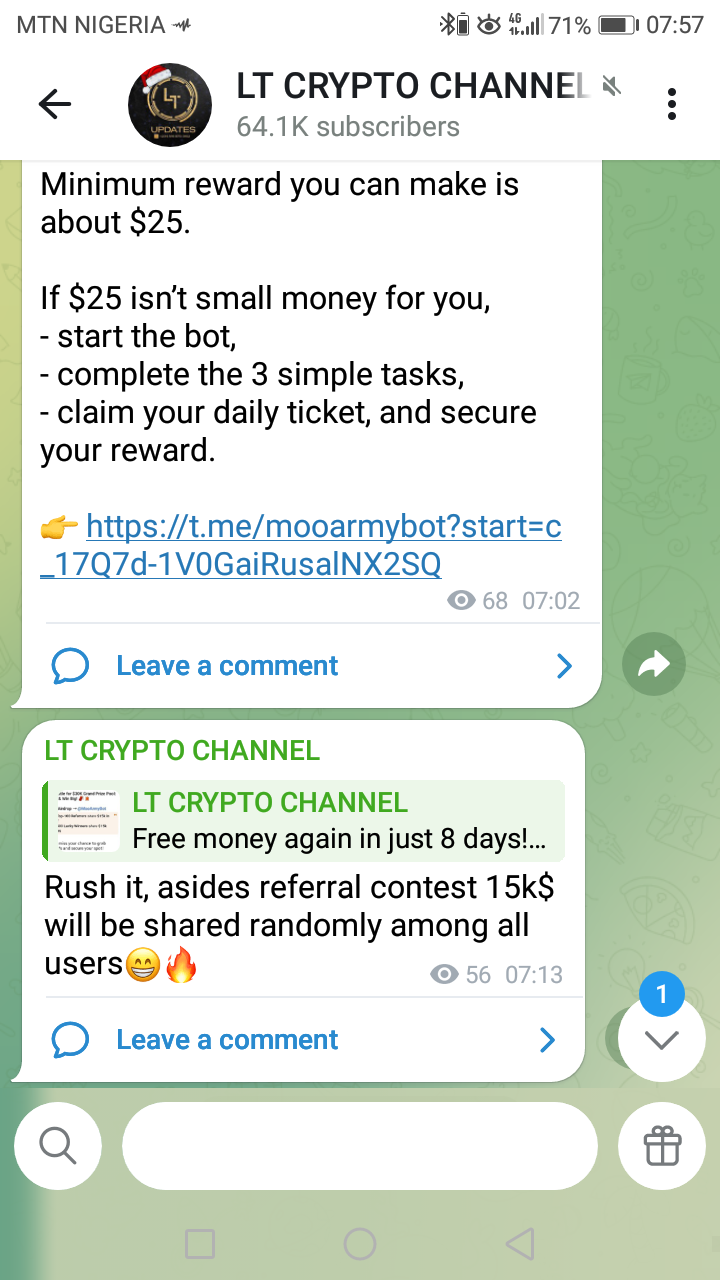
Task: Forward the mooarmybot post via share arrow
Action: tap(653, 664)
